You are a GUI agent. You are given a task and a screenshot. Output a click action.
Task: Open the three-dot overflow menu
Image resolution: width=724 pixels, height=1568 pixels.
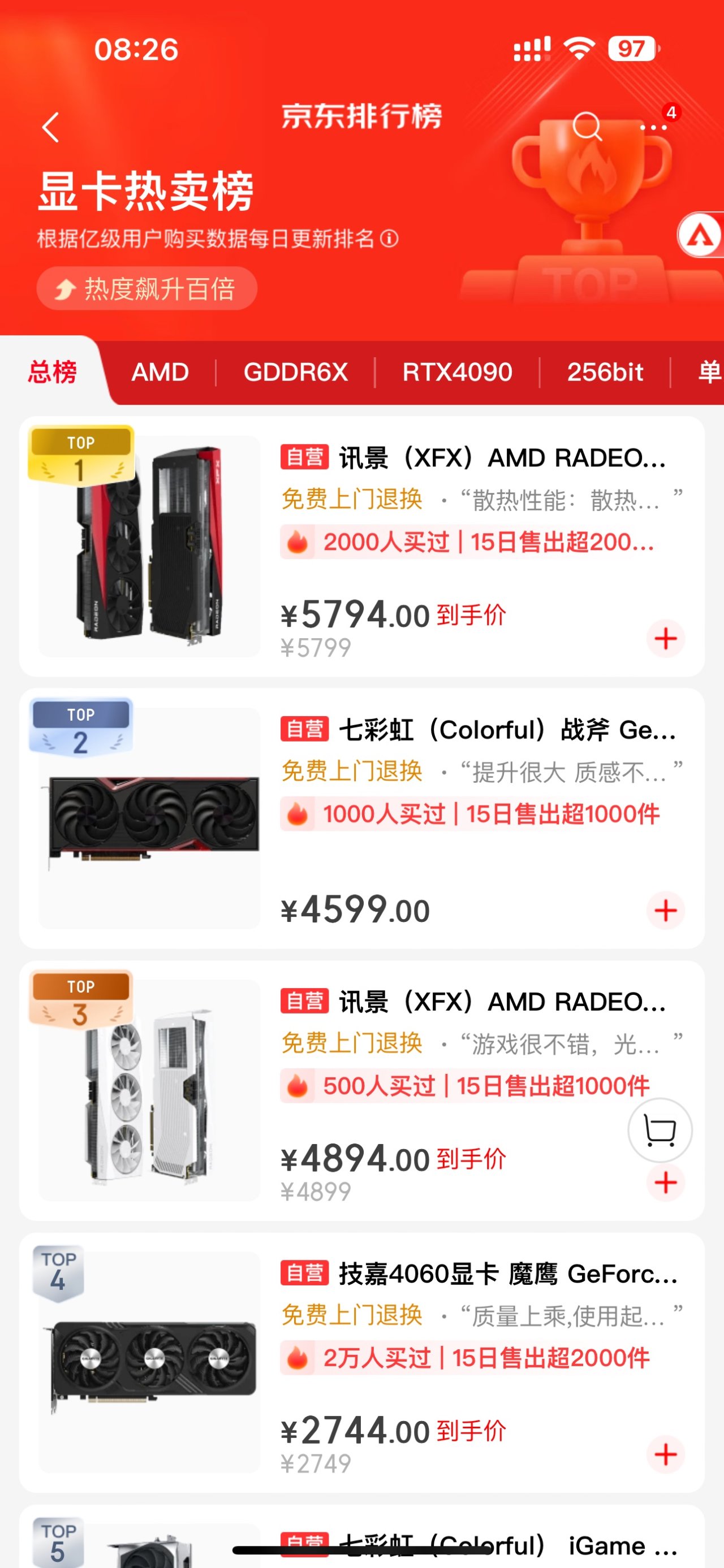[653, 127]
